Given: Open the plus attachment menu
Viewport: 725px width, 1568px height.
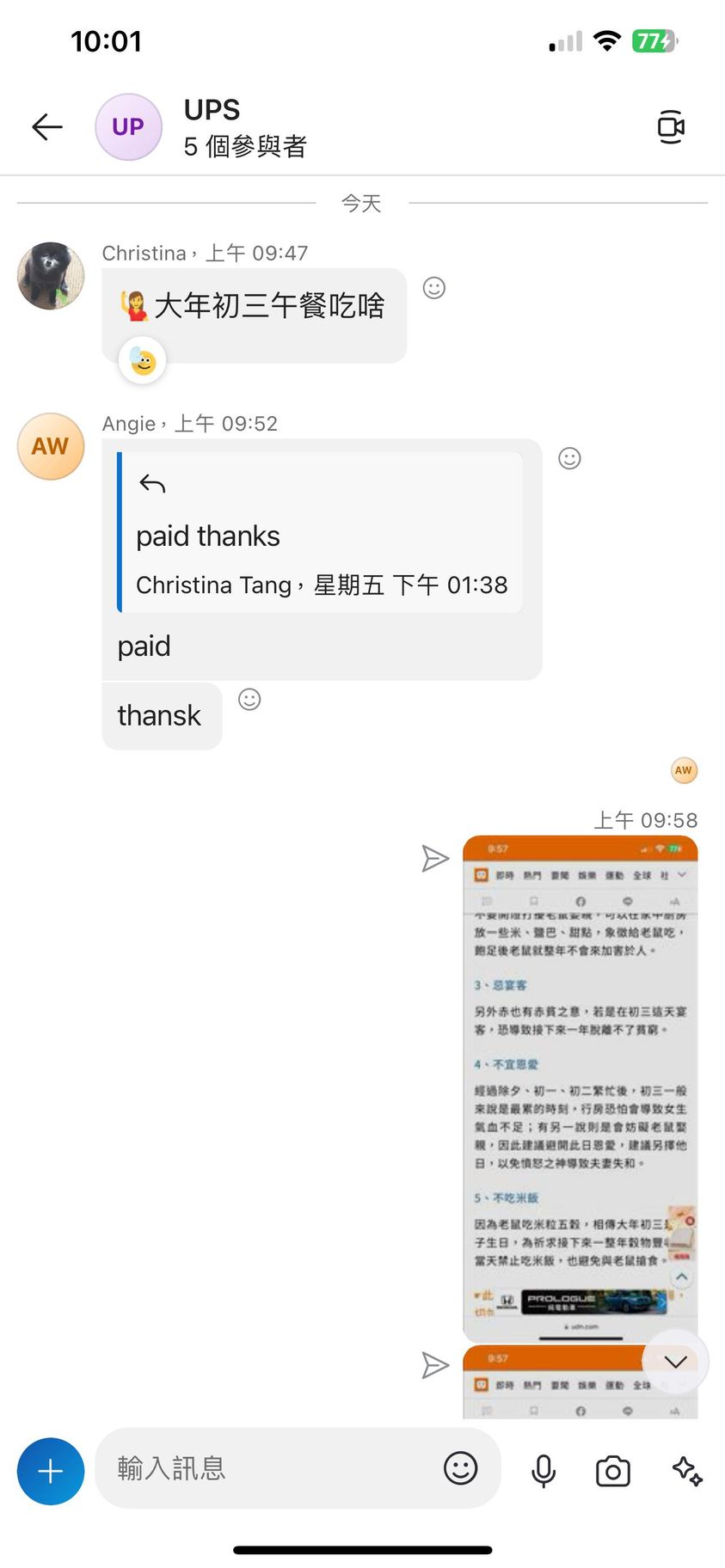Looking at the screenshot, I should pyautogui.click(x=51, y=1471).
